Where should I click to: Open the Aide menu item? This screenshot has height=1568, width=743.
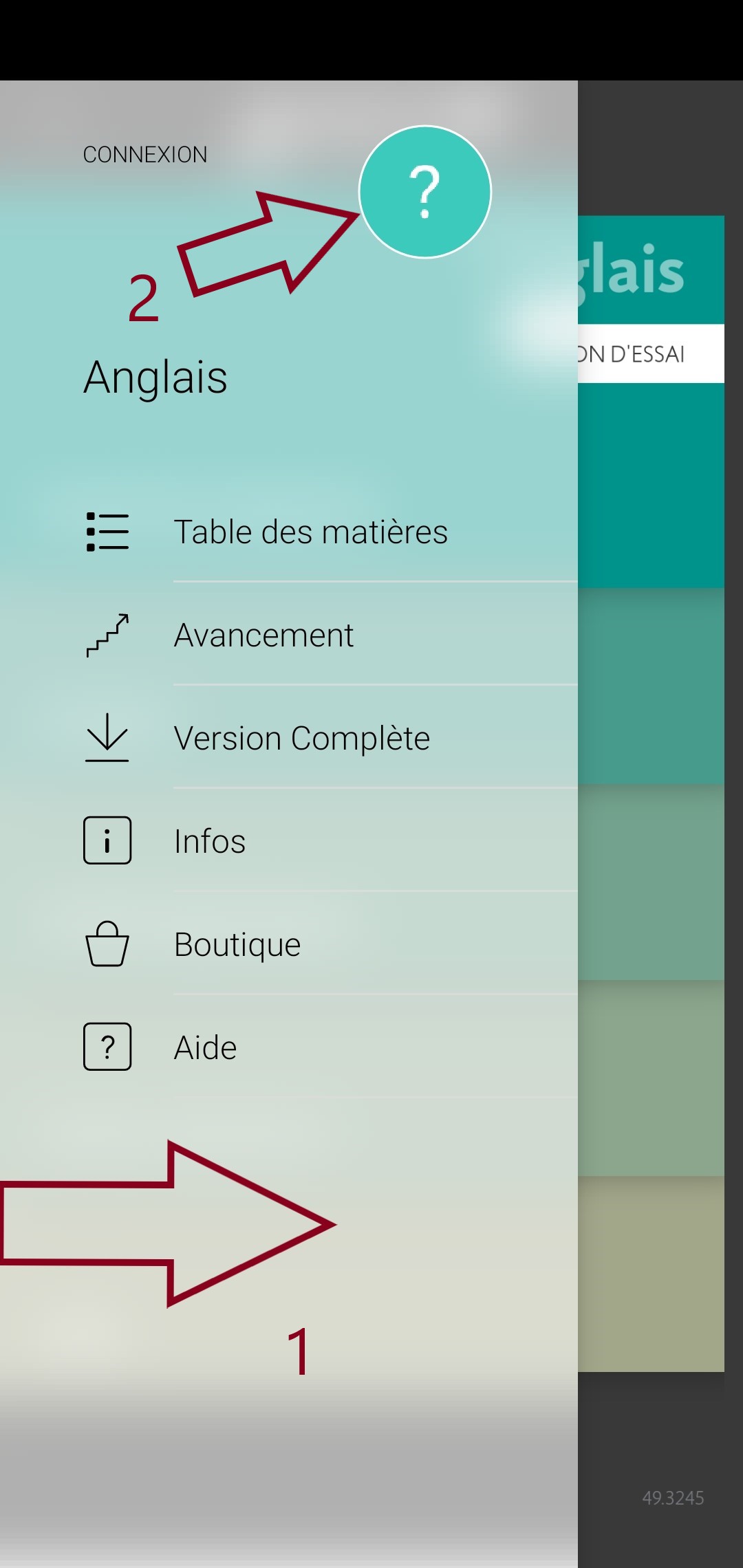[x=205, y=1047]
